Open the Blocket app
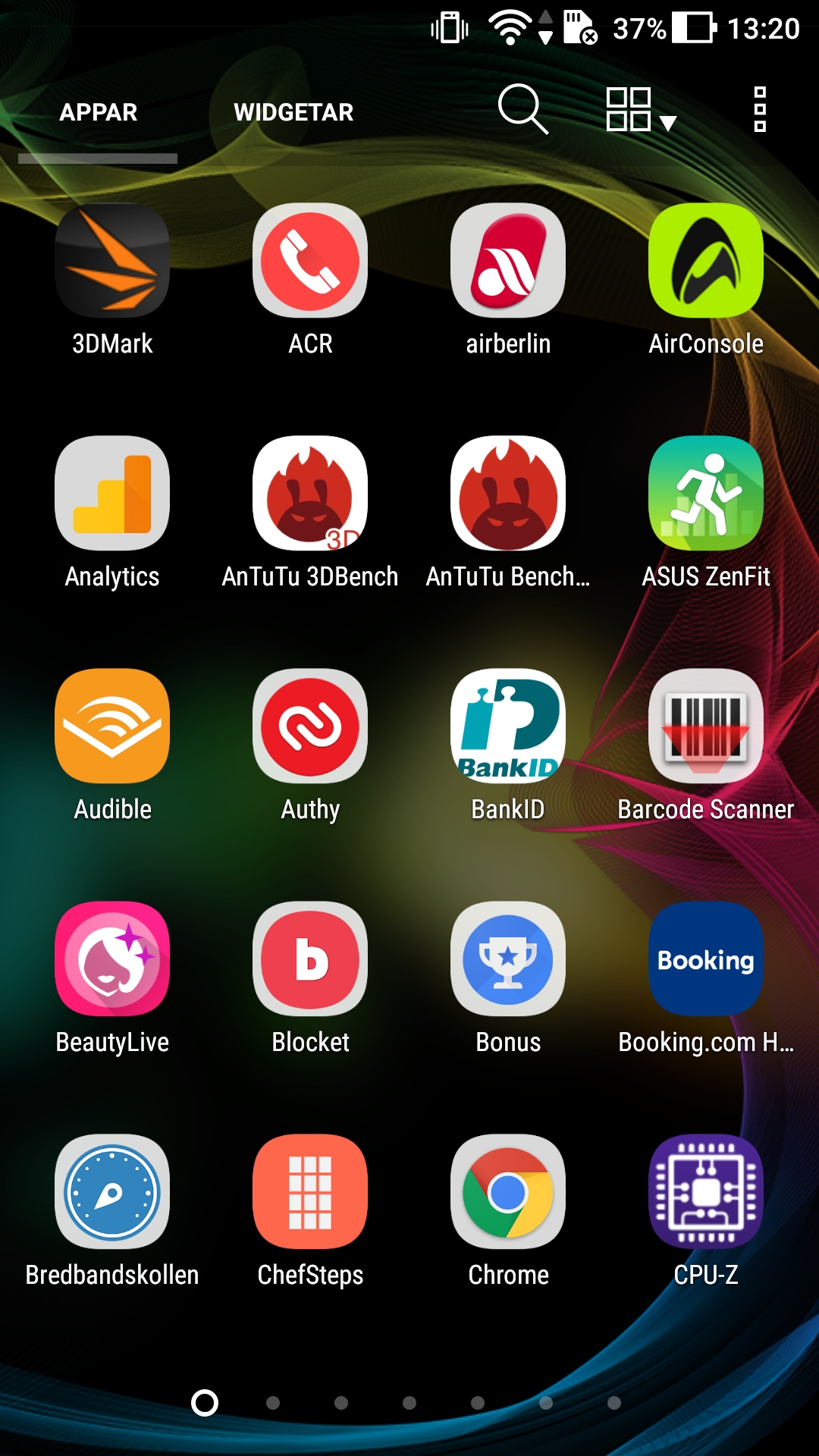 [x=310, y=959]
